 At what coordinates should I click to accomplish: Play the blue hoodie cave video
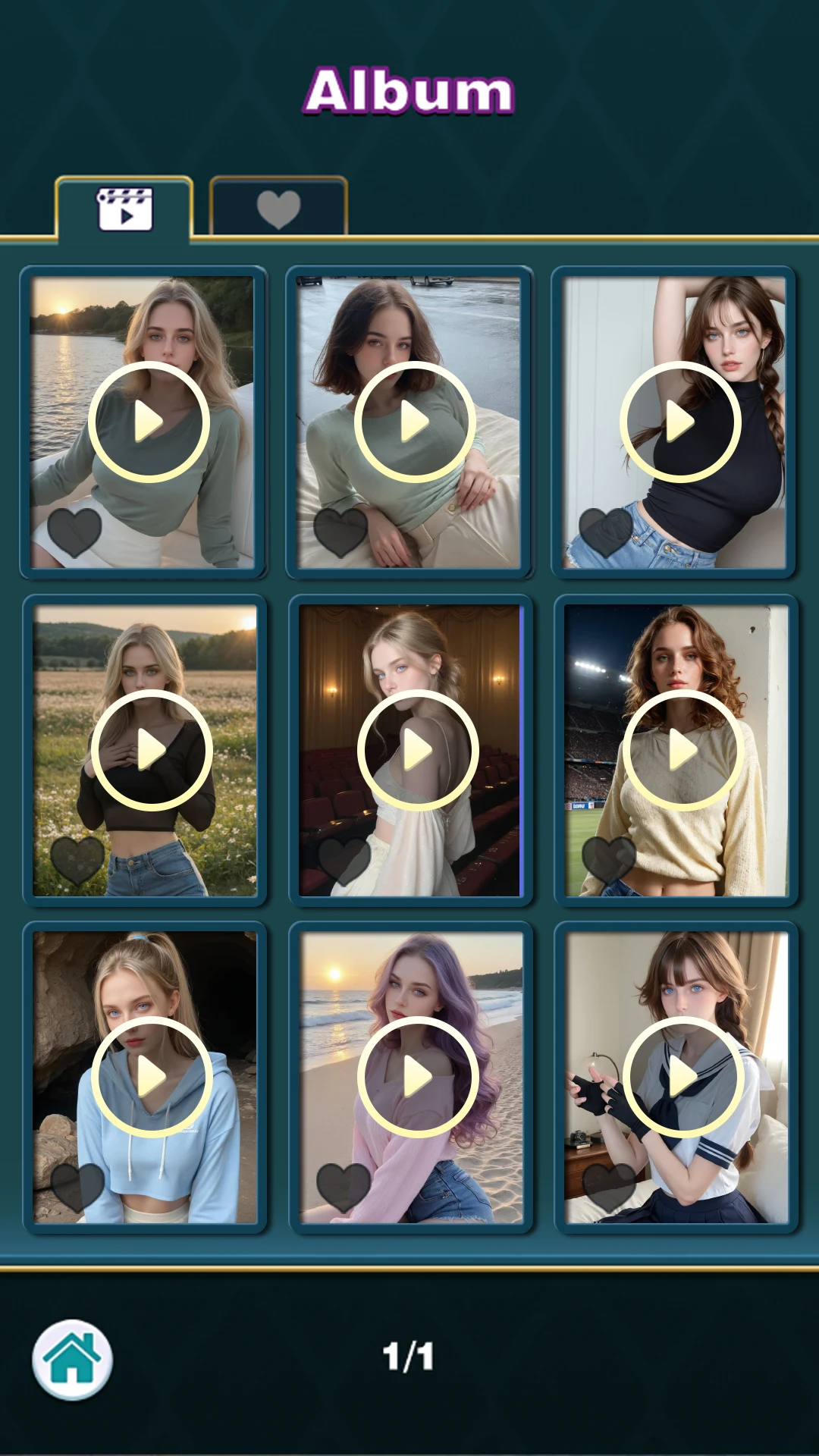tap(152, 1077)
